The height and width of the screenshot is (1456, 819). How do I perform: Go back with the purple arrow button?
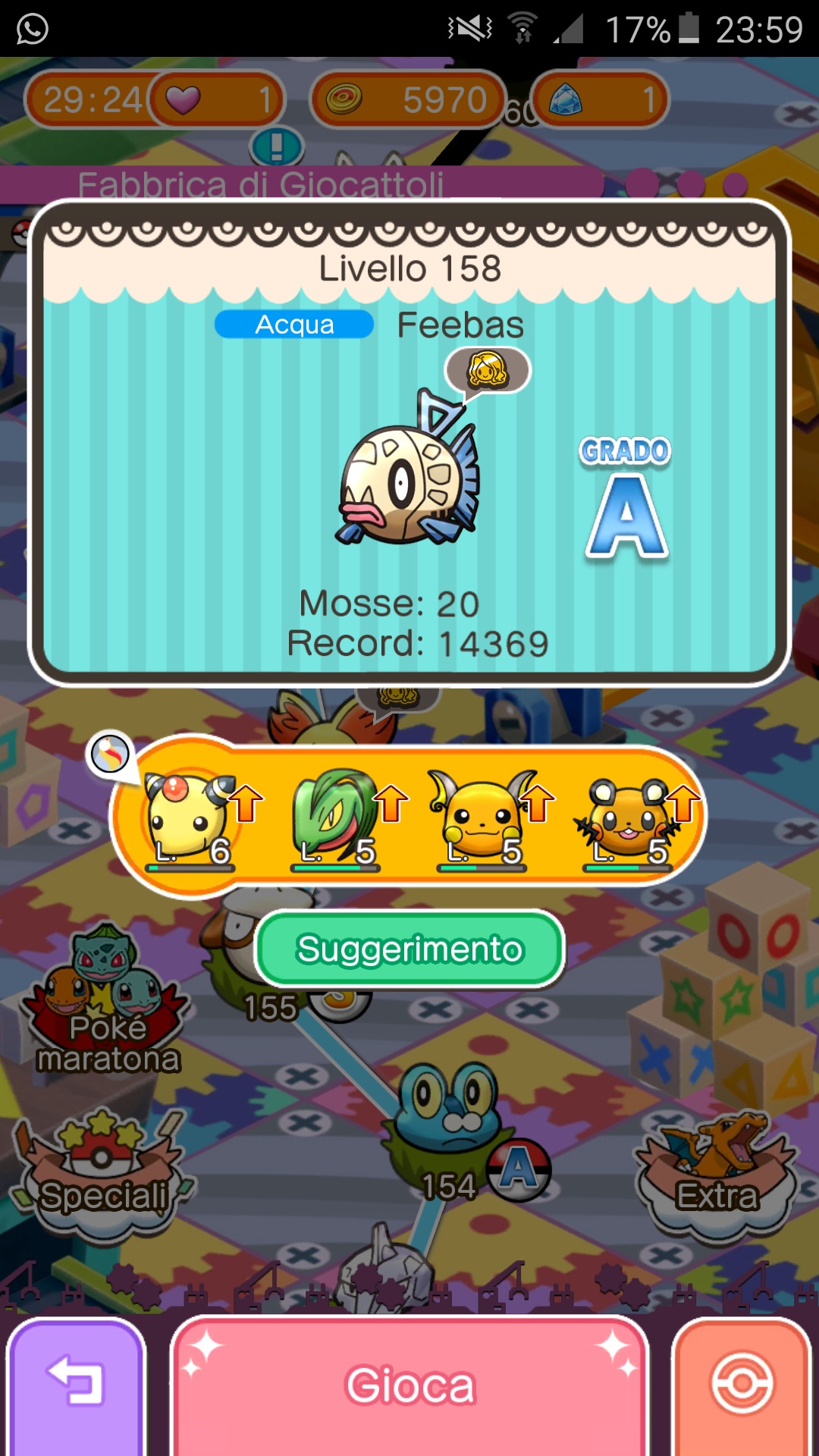pyautogui.click(x=76, y=1386)
